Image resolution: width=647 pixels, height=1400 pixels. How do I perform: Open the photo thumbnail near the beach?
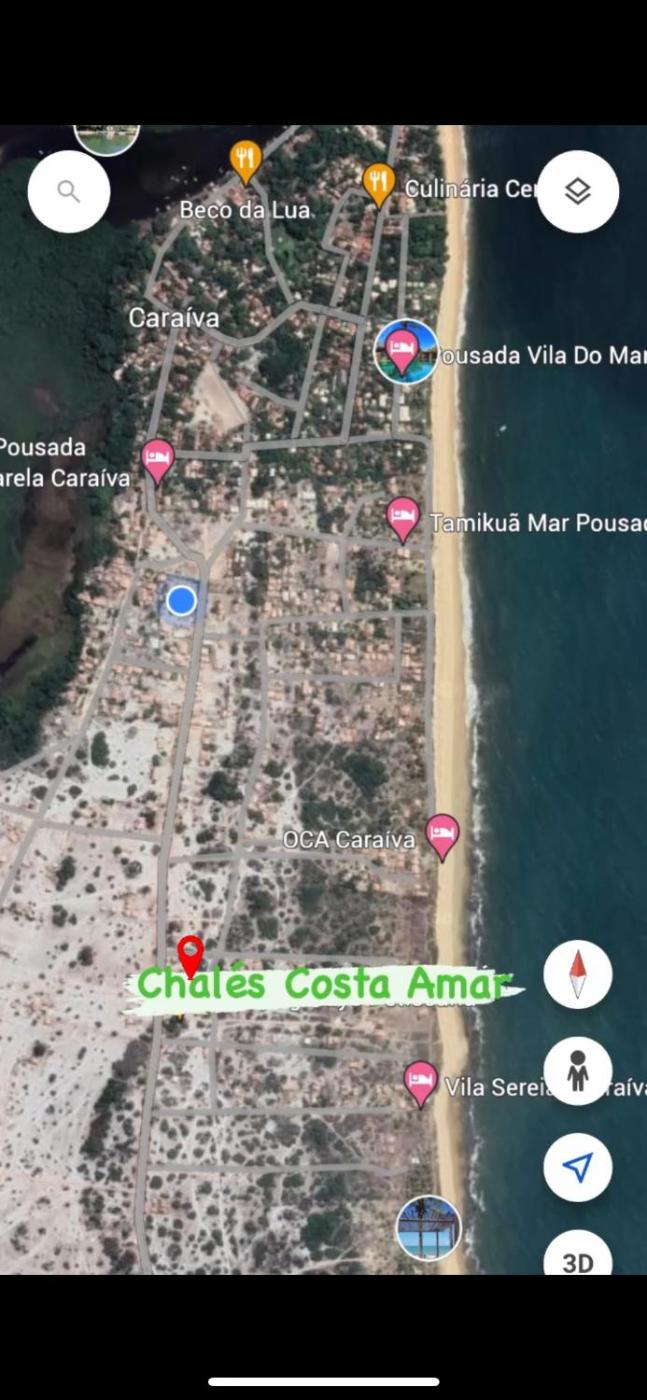(428, 1228)
